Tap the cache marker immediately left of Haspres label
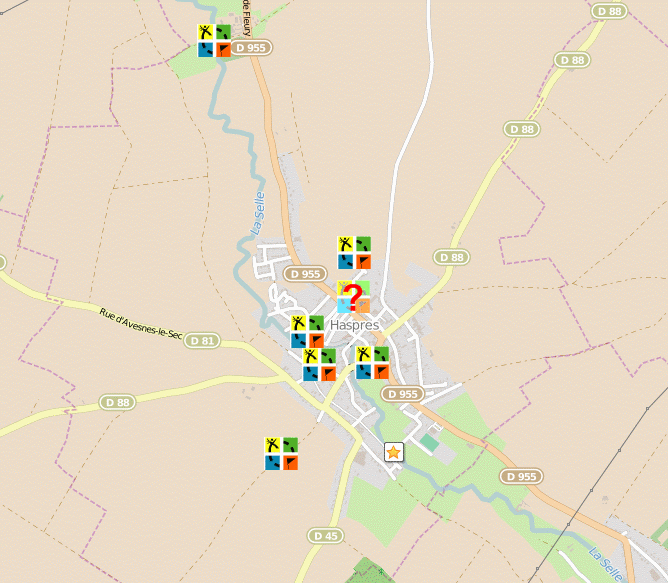Image resolution: width=668 pixels, height=583 pixels. 307,331
